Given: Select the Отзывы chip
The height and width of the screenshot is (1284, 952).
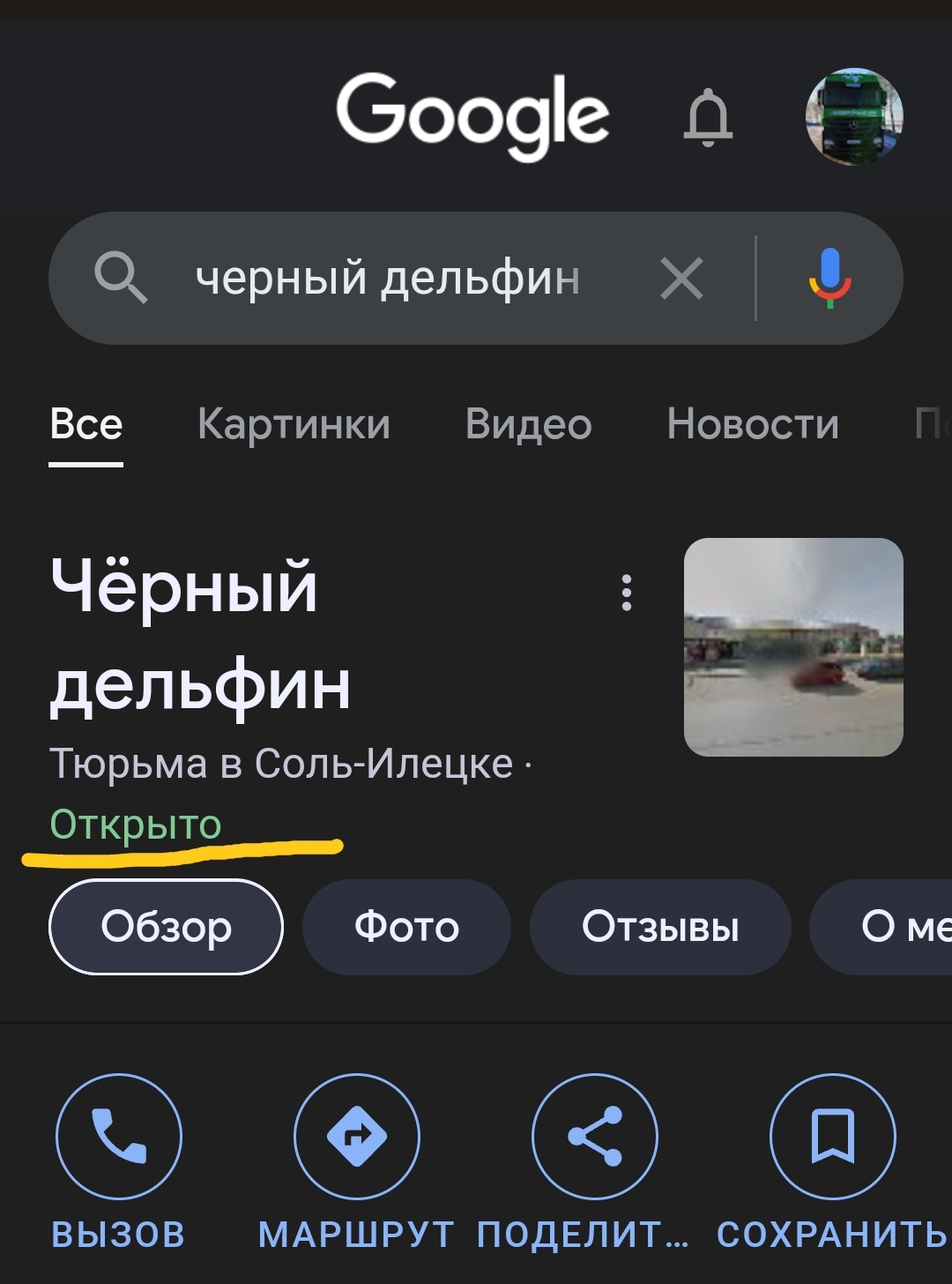Looking at the screenshot, I should (660, 927).
